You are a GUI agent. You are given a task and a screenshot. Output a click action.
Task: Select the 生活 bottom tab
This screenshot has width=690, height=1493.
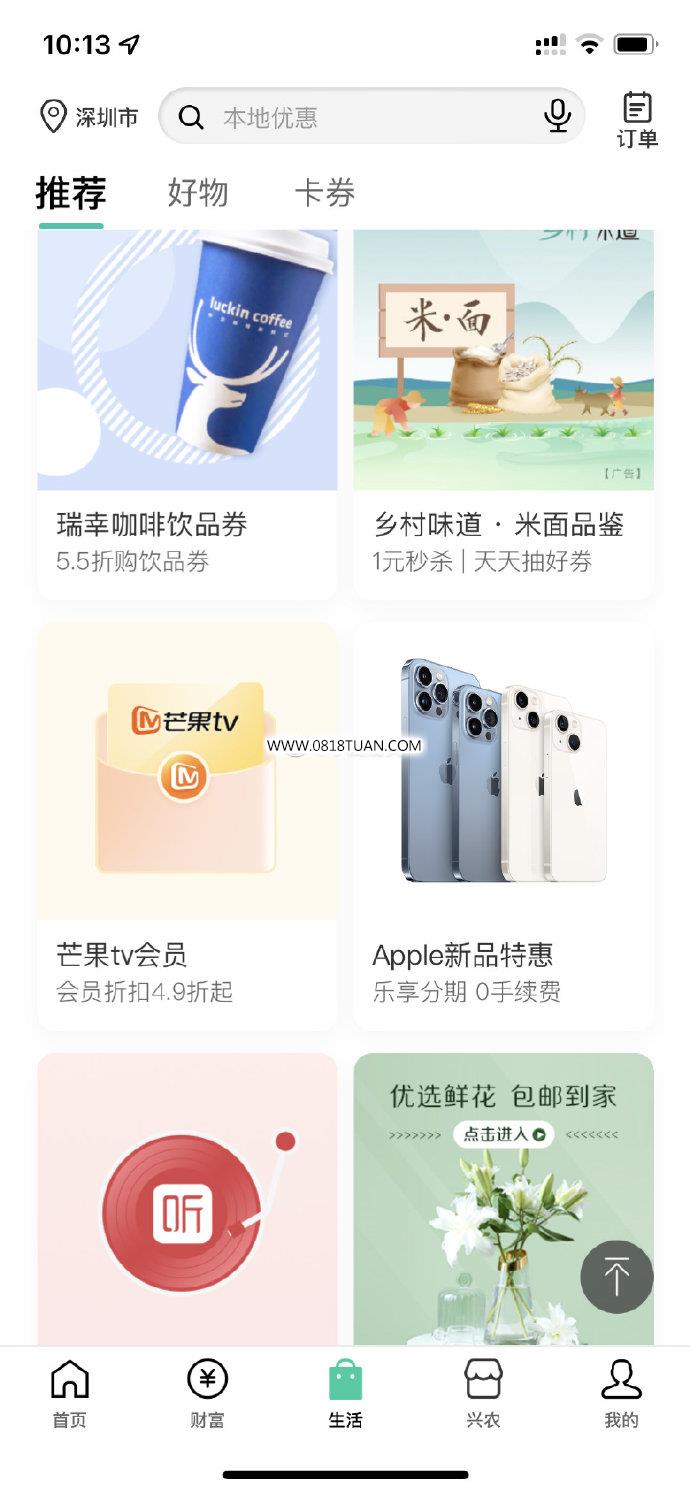(x=345, y=1394)
